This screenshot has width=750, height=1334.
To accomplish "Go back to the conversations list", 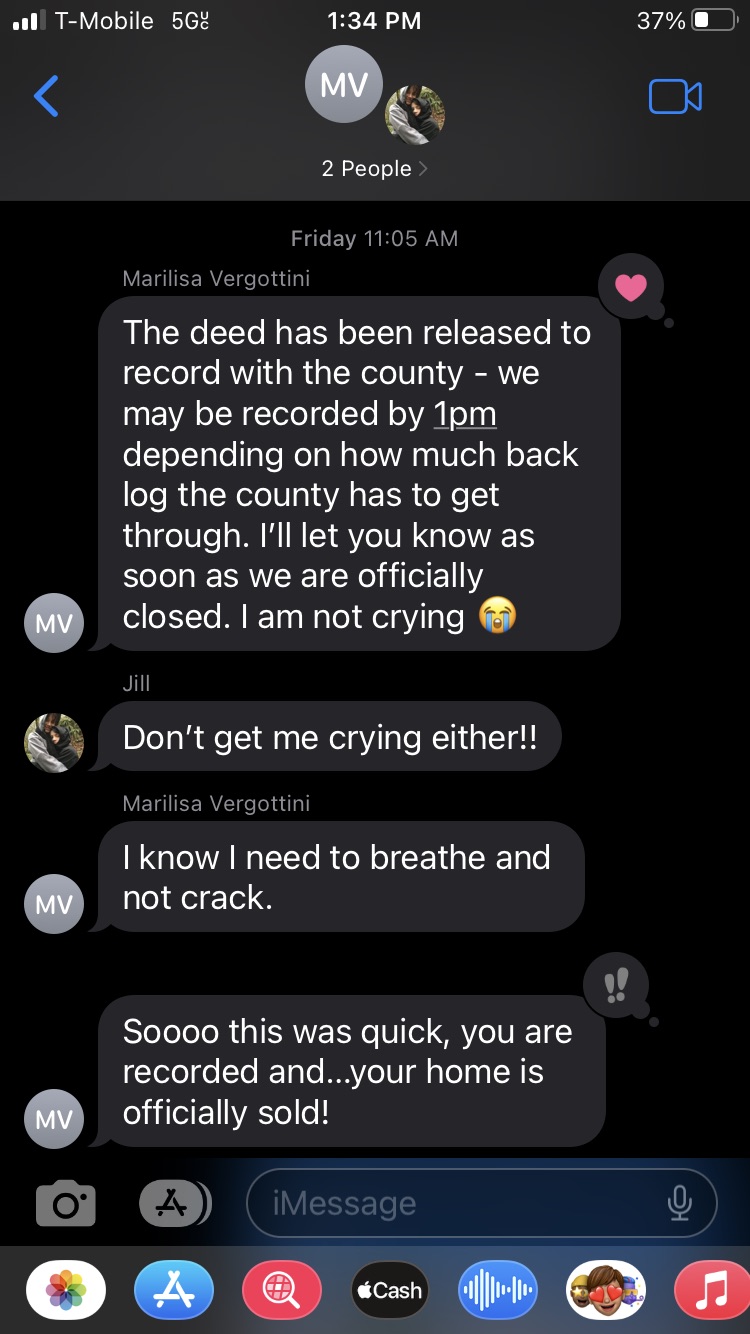I will click(x=47, y=96).
